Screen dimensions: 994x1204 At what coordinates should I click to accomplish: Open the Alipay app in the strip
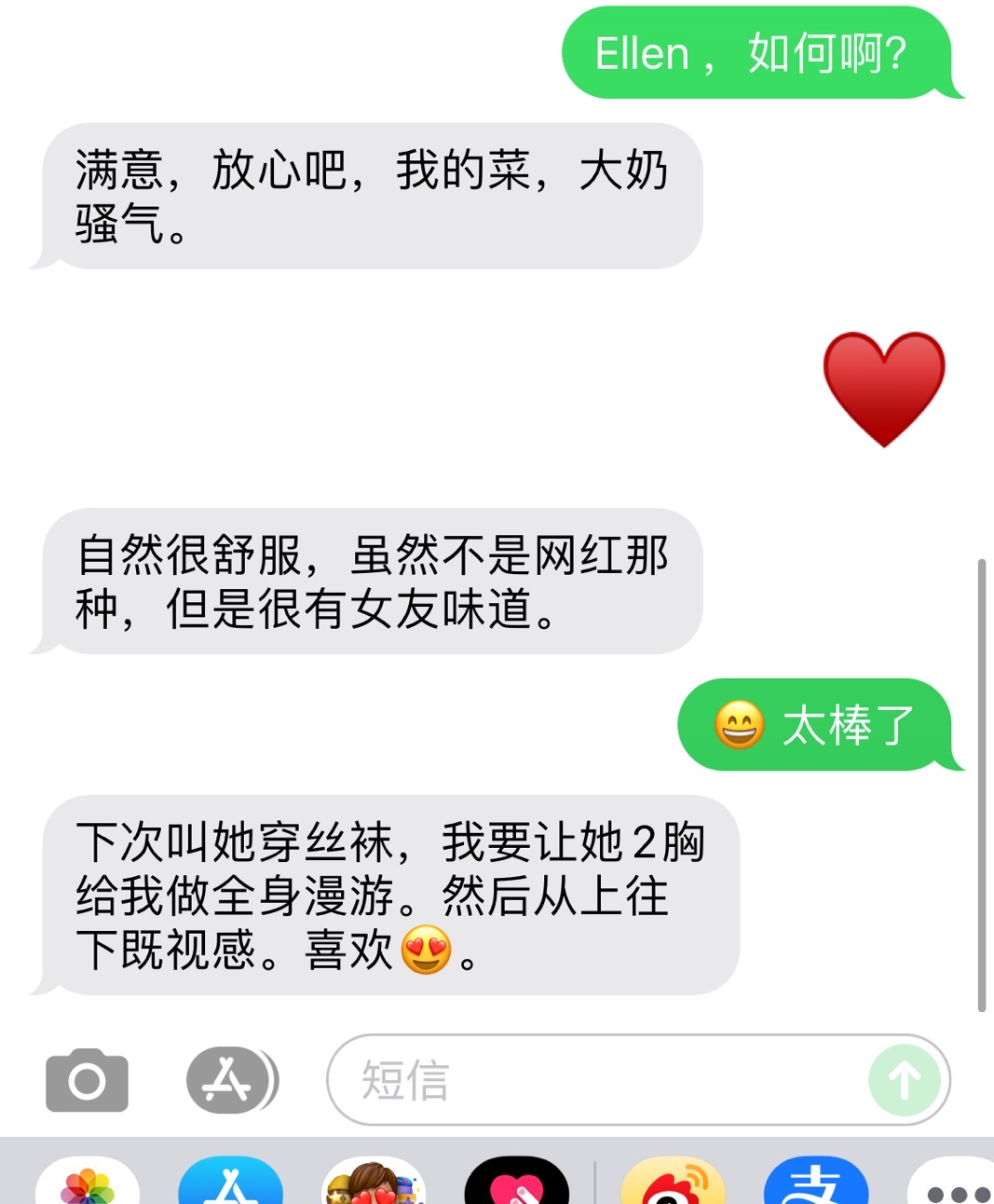pyautogui.click(x=816, y=1183)
